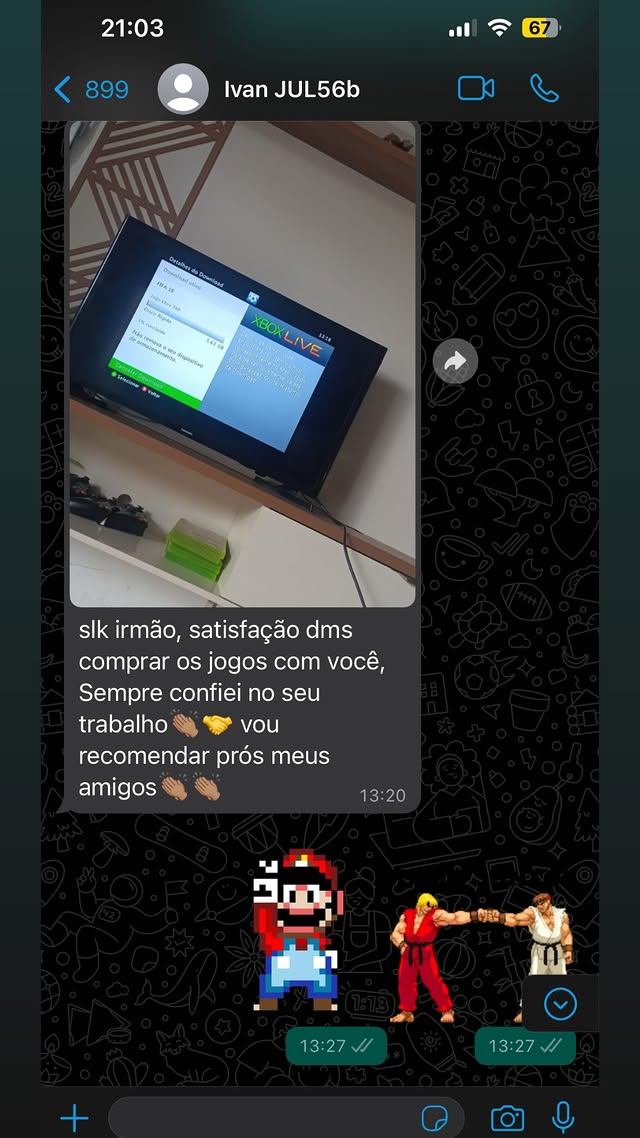The width and height of the screenshot is (640, 1138).
Task: Start a voice call with Ivan
Action: point(544,88)
